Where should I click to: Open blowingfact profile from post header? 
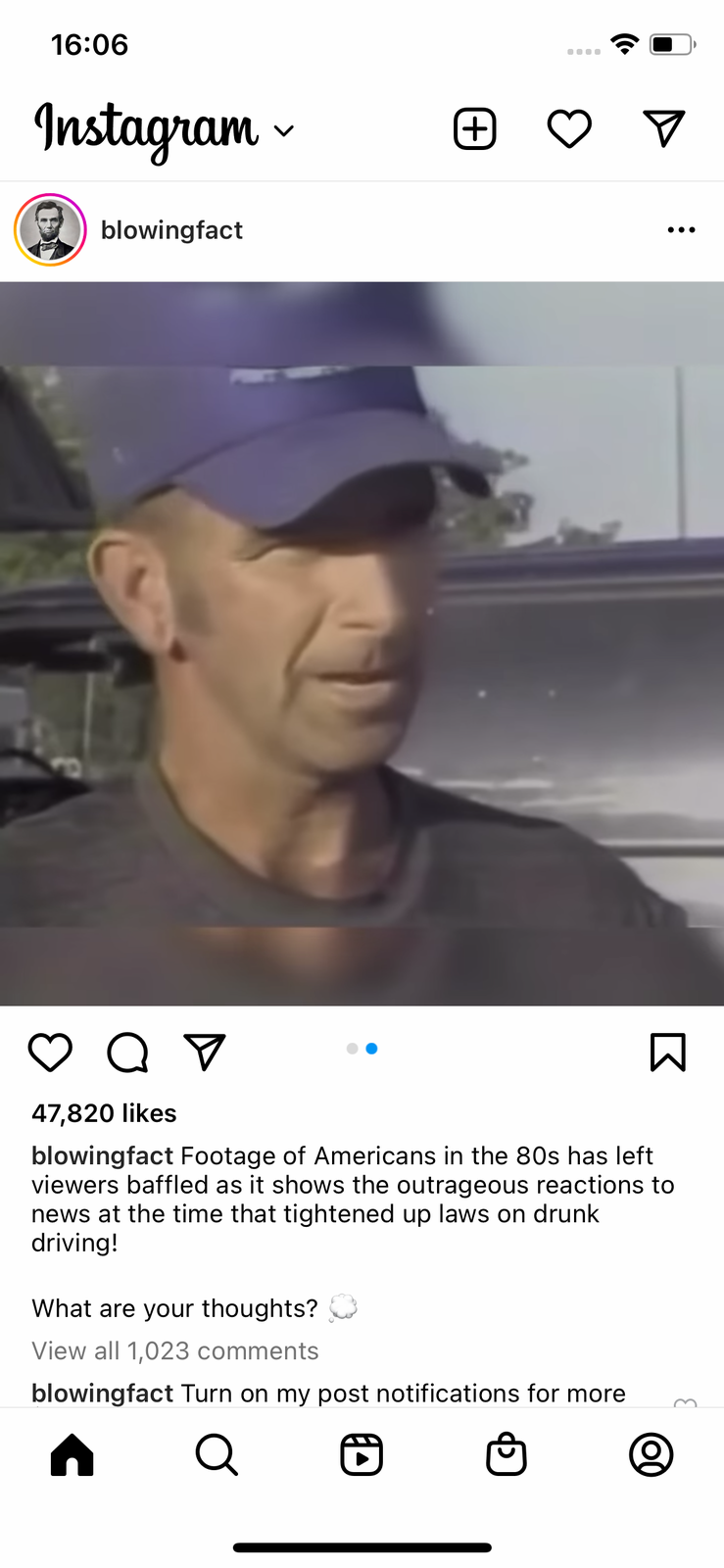pos(171,230)
